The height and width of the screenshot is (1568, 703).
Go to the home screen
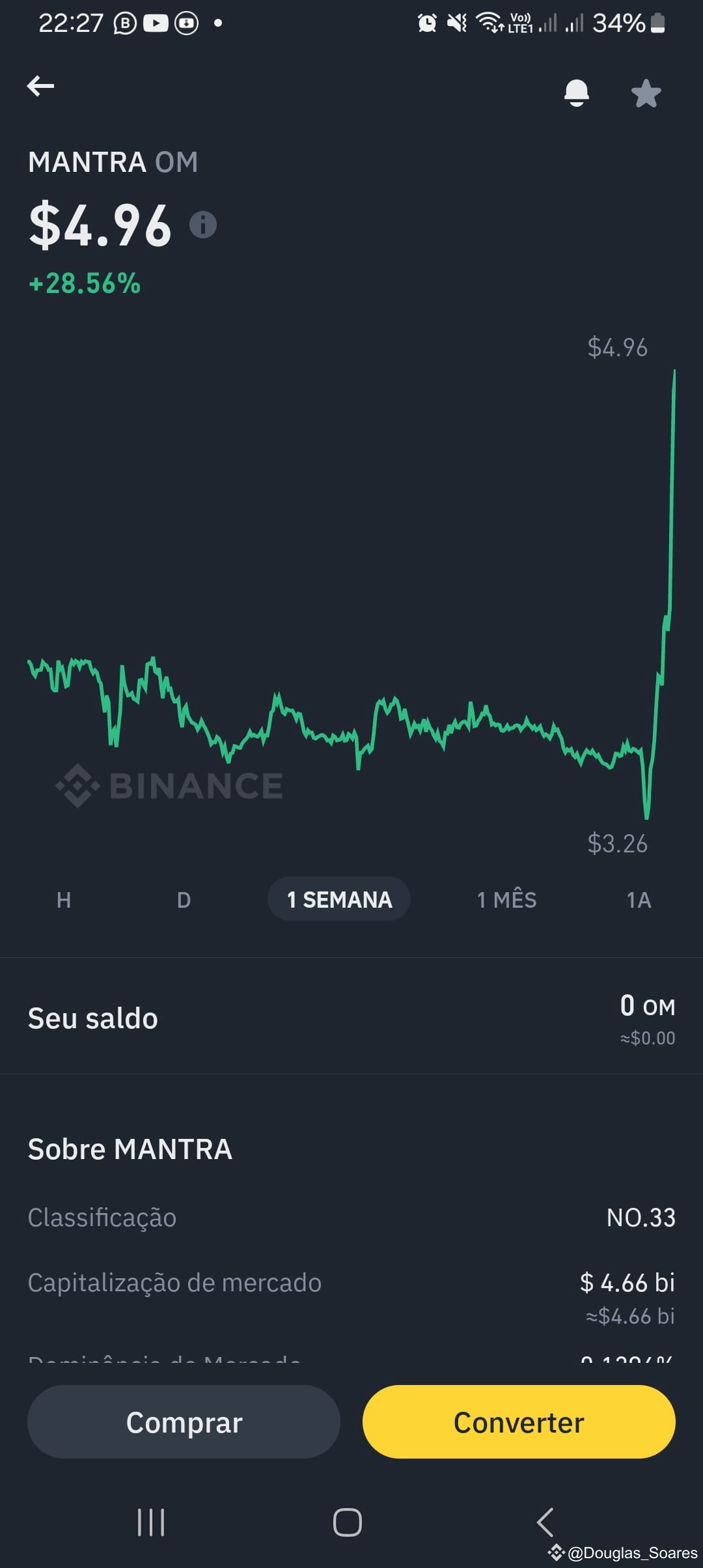click(348, 1522)
